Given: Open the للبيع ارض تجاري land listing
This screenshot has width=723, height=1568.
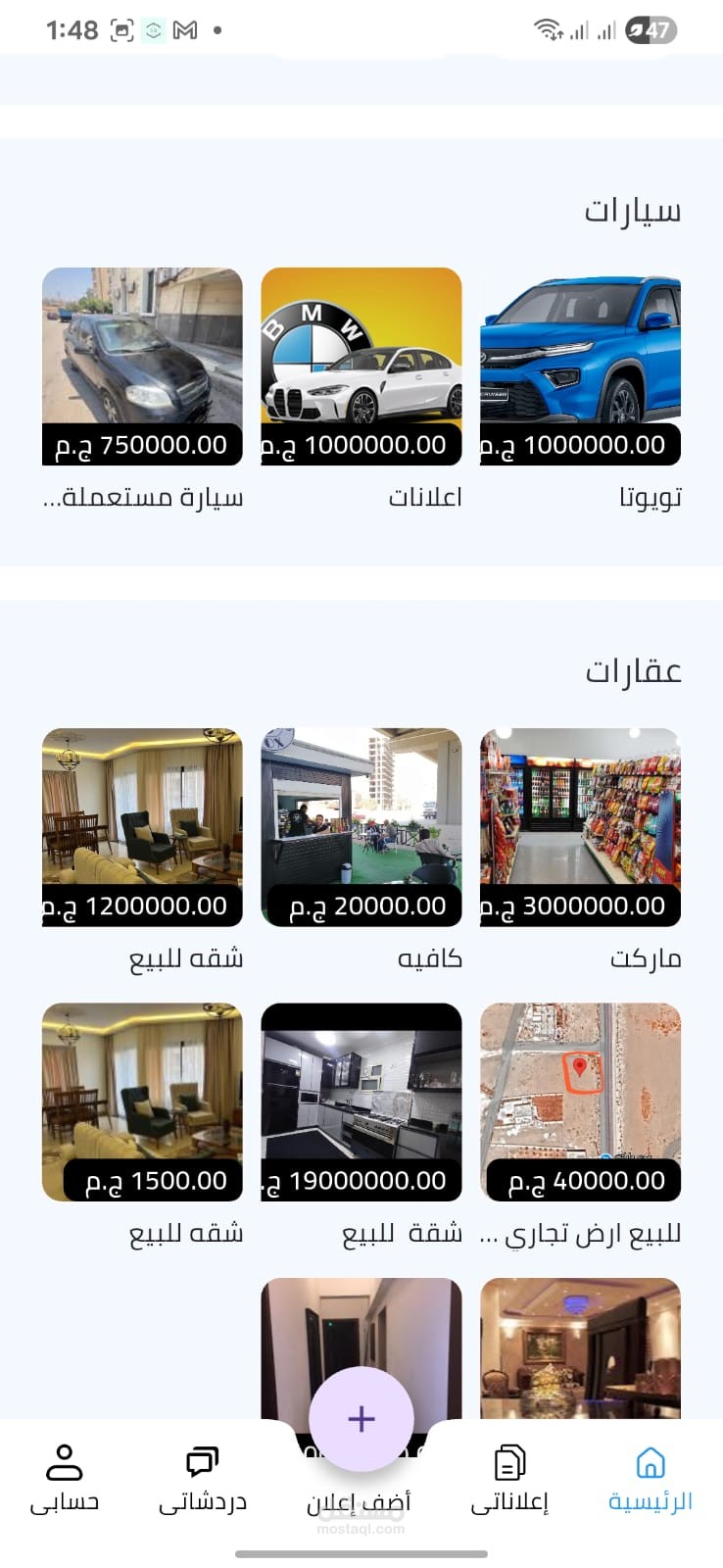Looking at the screenshot, I should click(580, 1102).
